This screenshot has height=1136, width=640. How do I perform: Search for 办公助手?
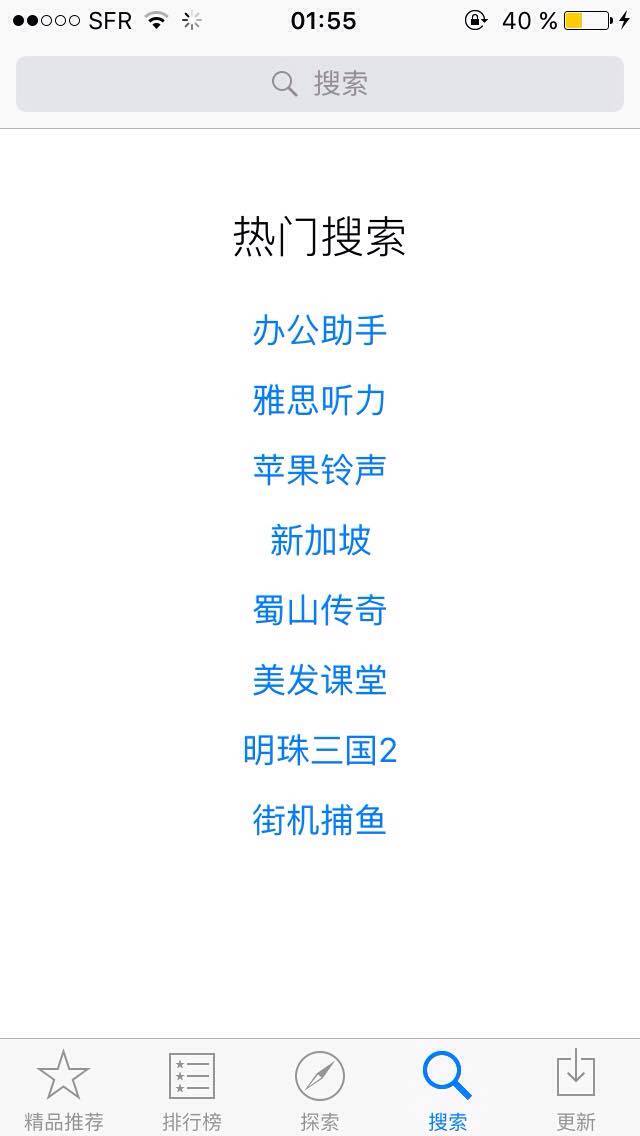click(320, 331)
